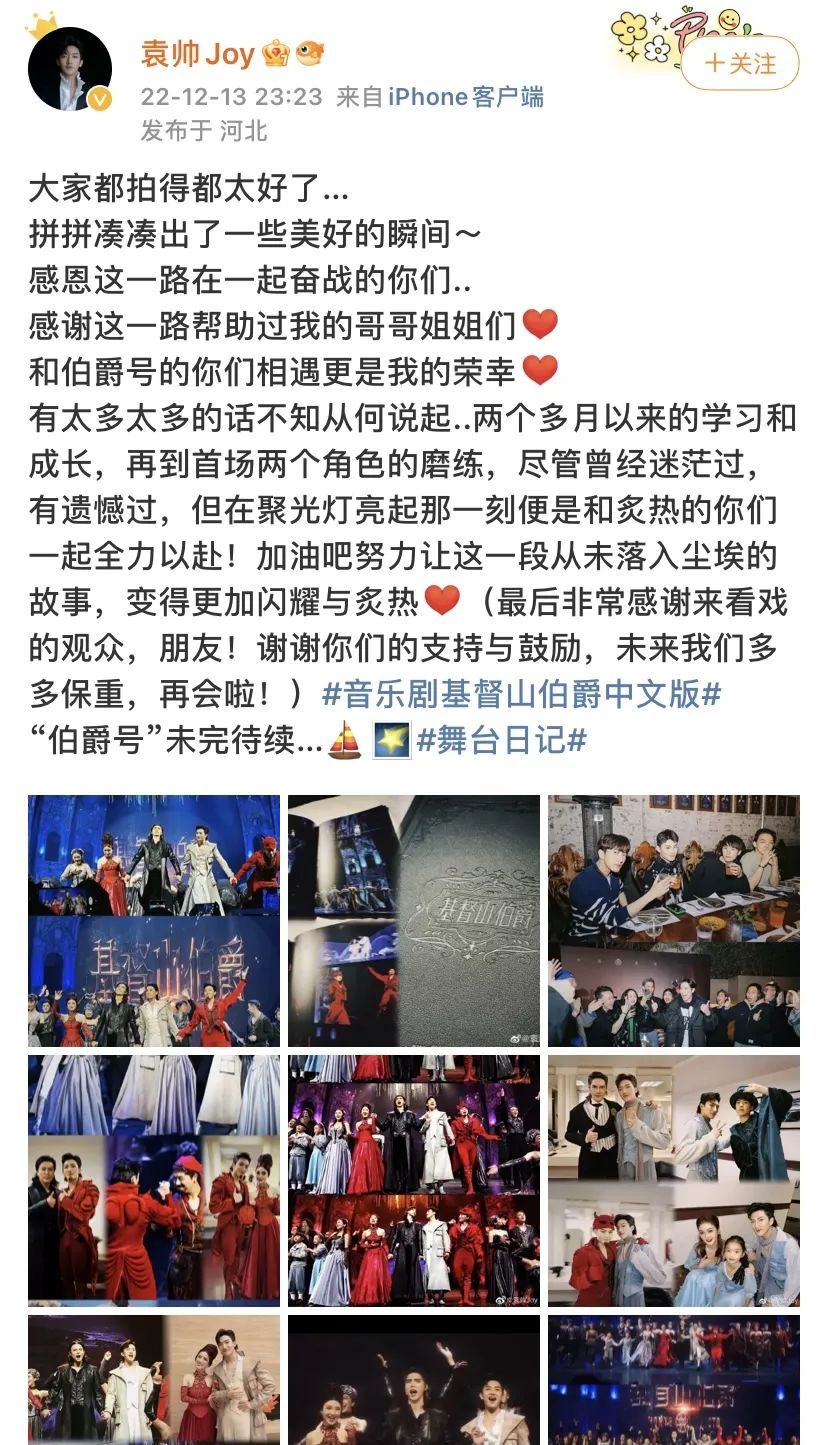View the sixth photo of backstage portraits

pyautogui.click(x=673, y=1180)
